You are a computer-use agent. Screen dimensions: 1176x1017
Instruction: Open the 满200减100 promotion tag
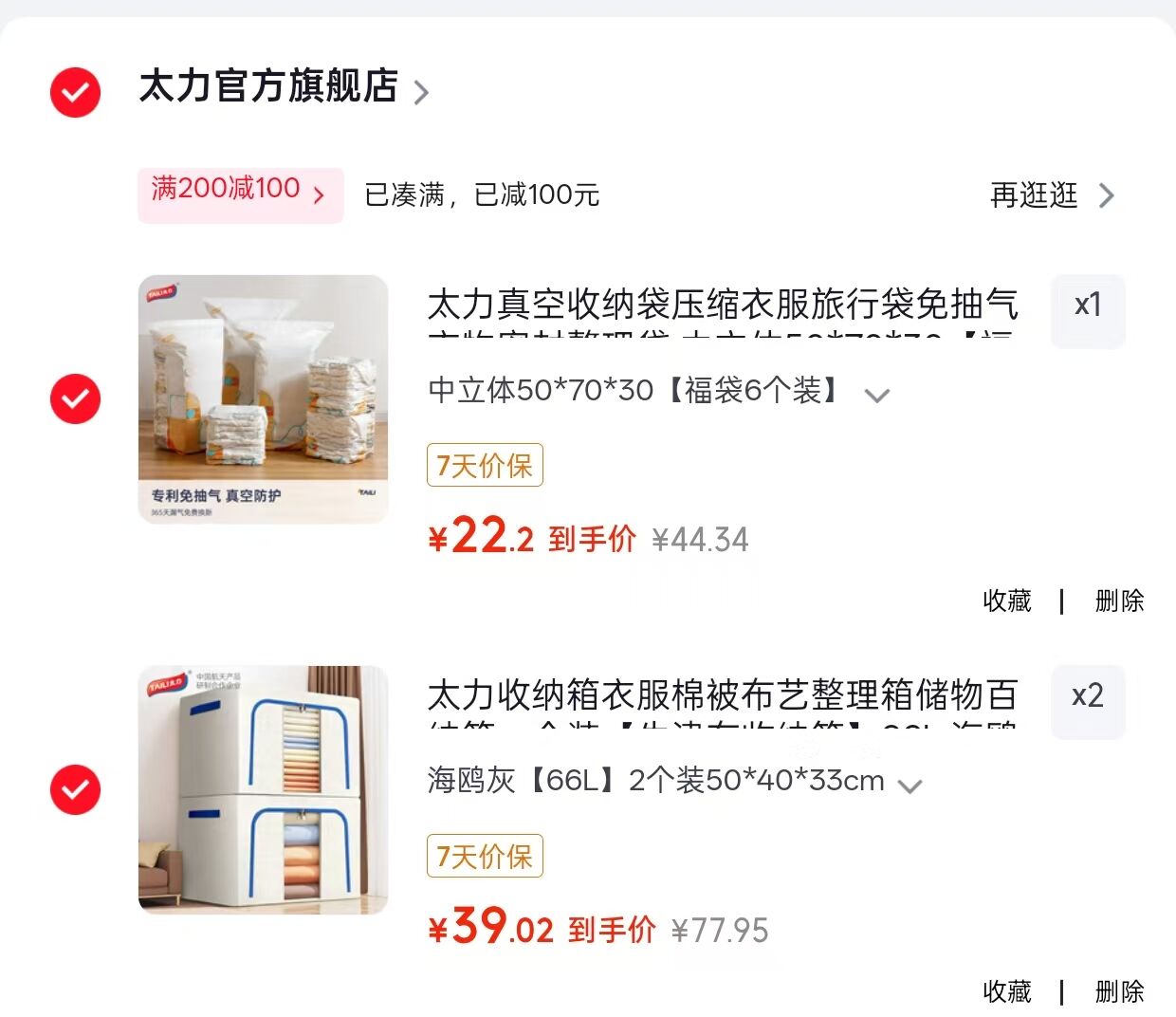tap(239, 194)
